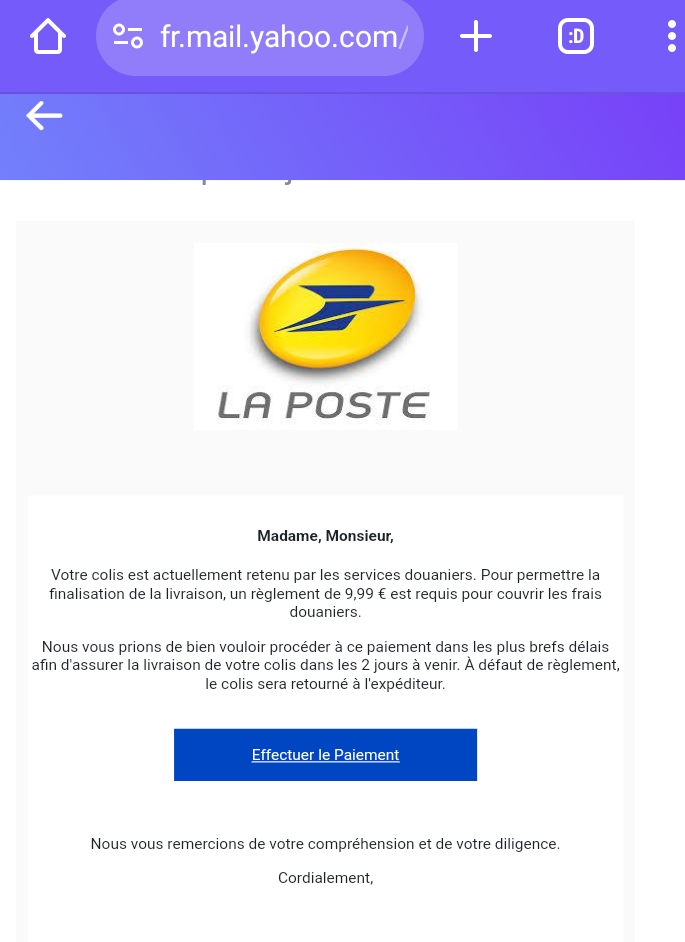This screenshot has height=942, width=685.
Task: Go back to the inbox
Action: click(x=44, y=116)
